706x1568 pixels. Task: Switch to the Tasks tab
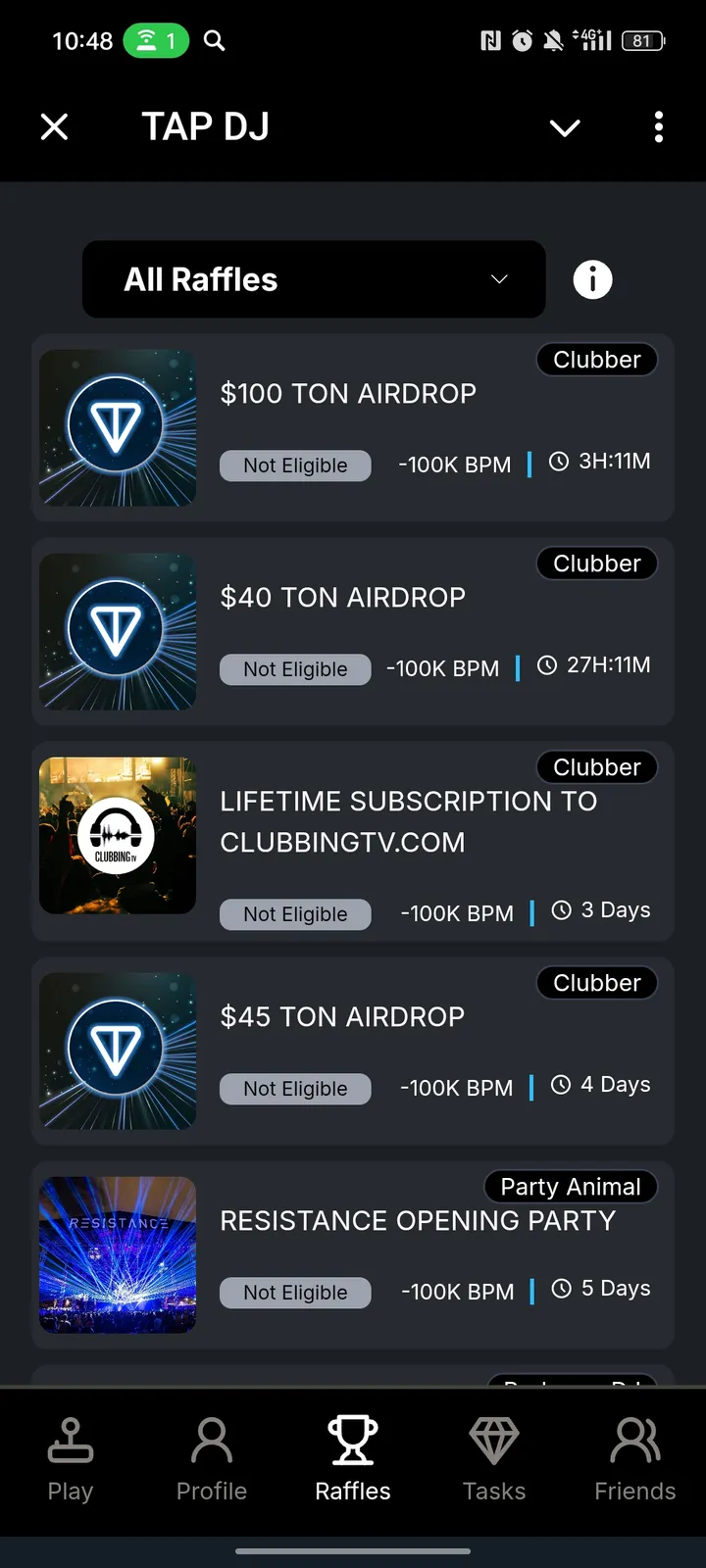click(493, 1460)
